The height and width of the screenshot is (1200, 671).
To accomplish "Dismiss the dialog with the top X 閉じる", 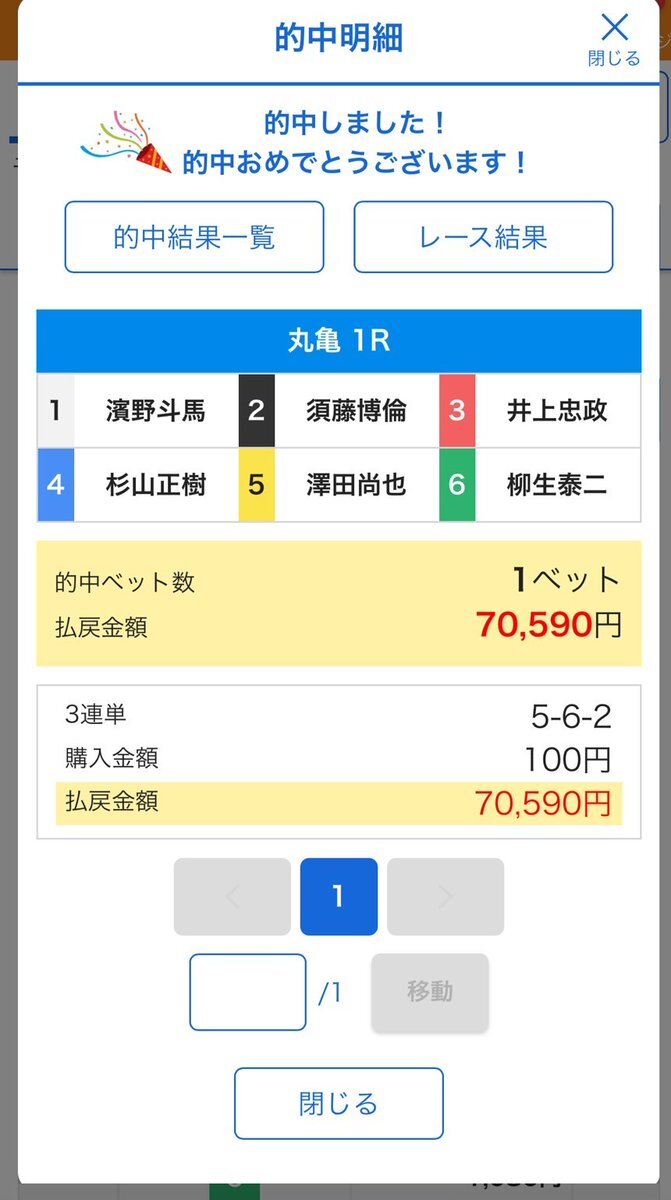I will (614, 38).
